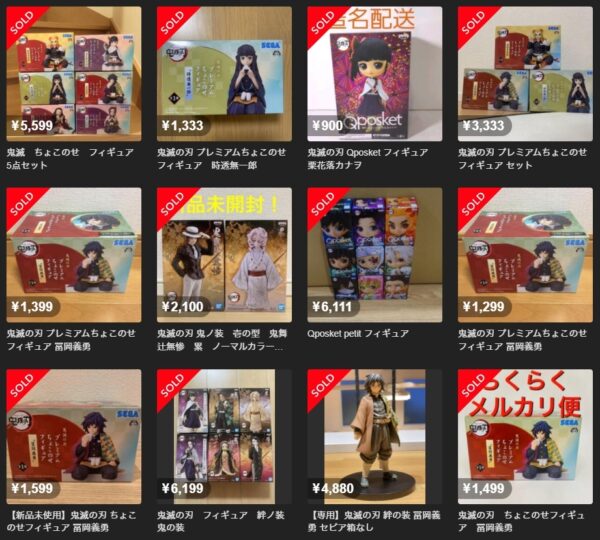600x540 pixels.
Task: View the ¥6,199 絆ノ装 鬼の装 listing
Action: (x=224, y=435)
